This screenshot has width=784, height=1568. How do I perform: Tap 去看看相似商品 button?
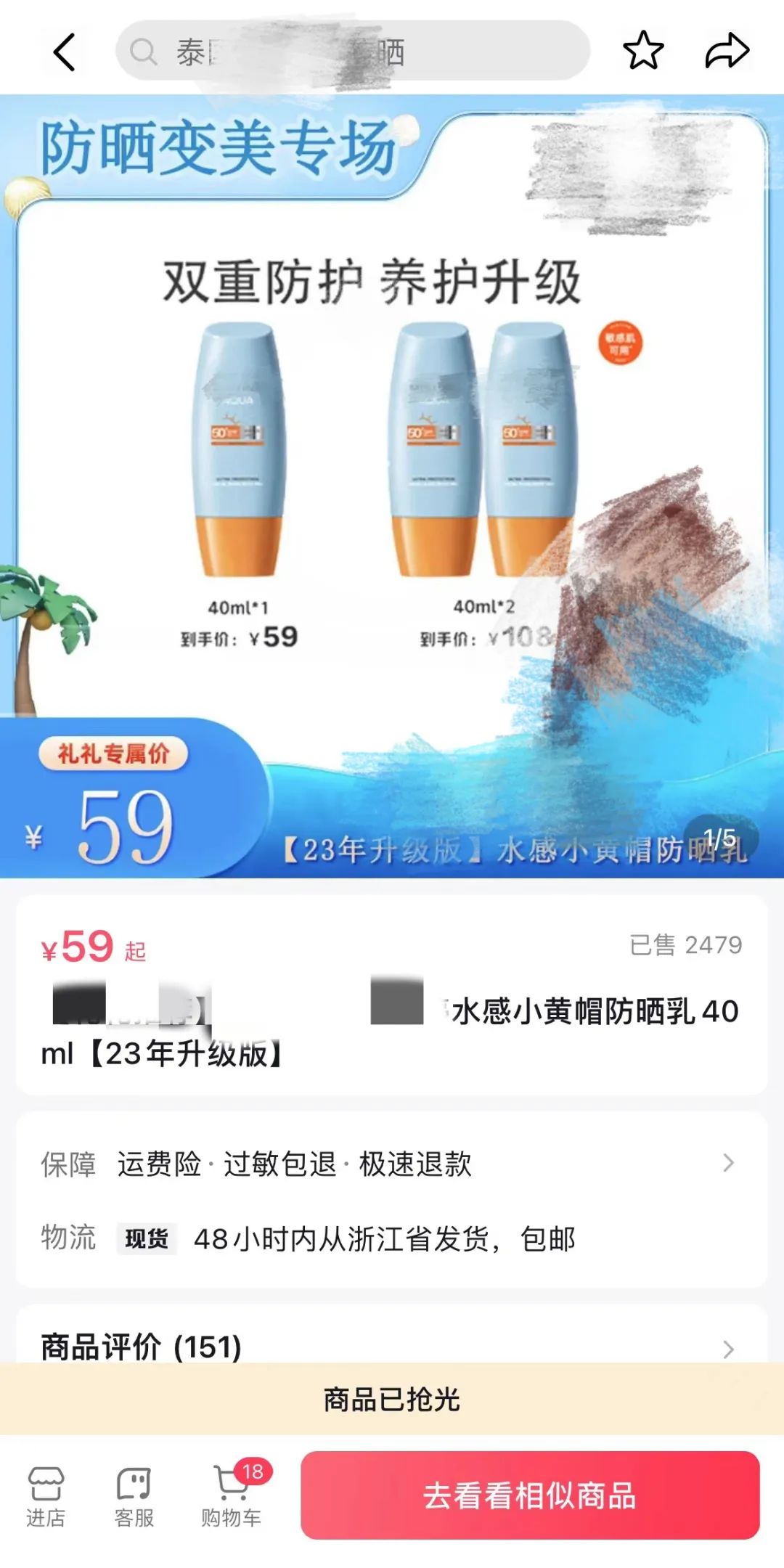(530, 1495)
